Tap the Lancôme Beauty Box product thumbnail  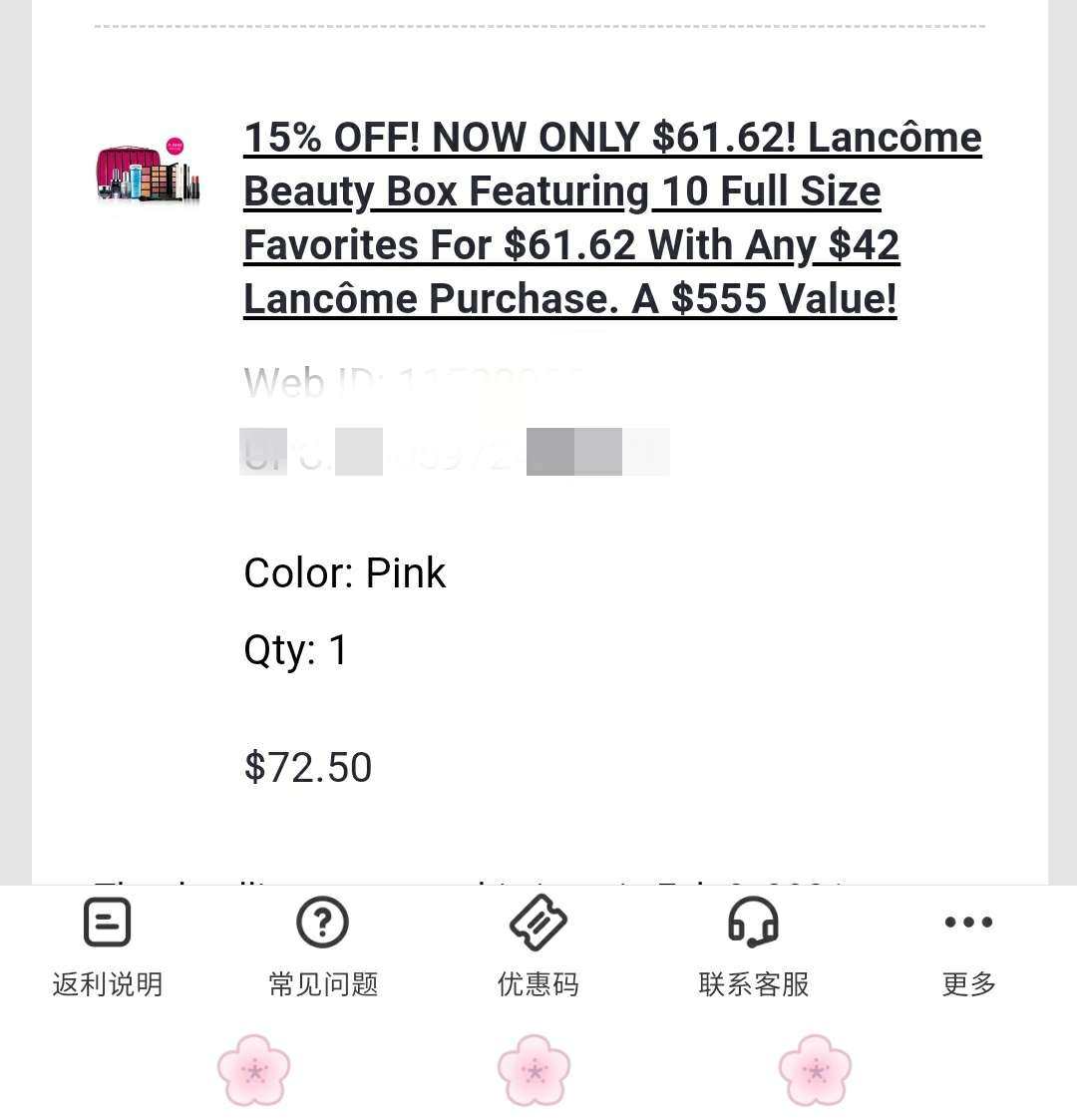149,173
